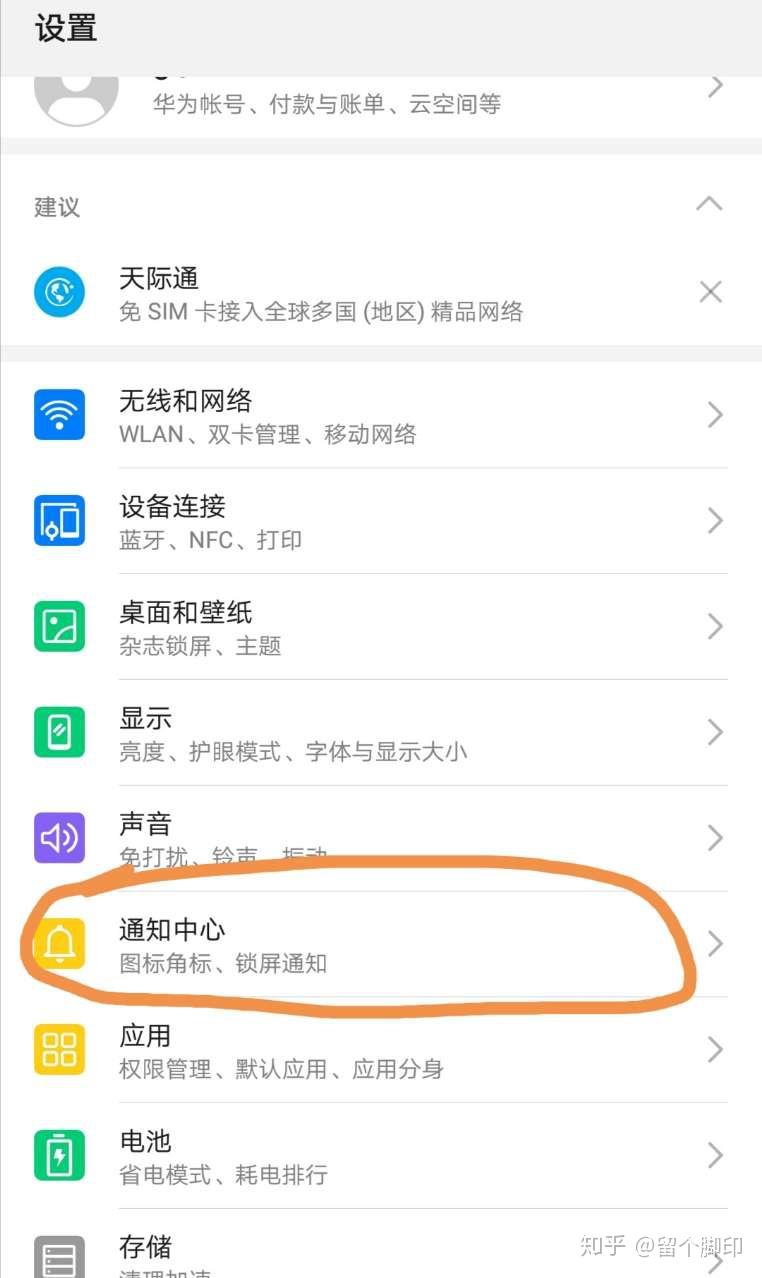Dismiss the 天际通 suggestion

pyautogui.click(x=710, y=292)
